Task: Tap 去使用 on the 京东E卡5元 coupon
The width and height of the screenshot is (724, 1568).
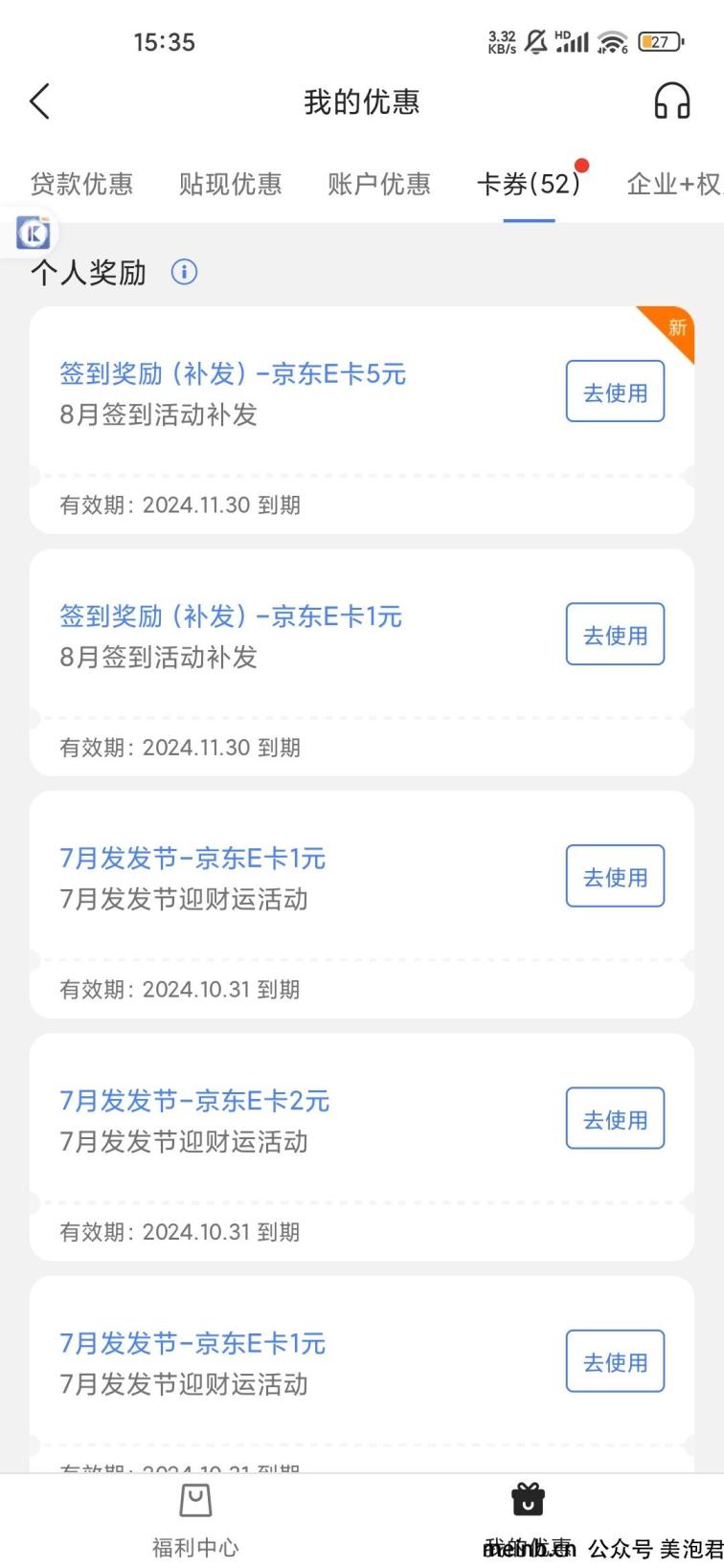Action: tap(615, 392)
